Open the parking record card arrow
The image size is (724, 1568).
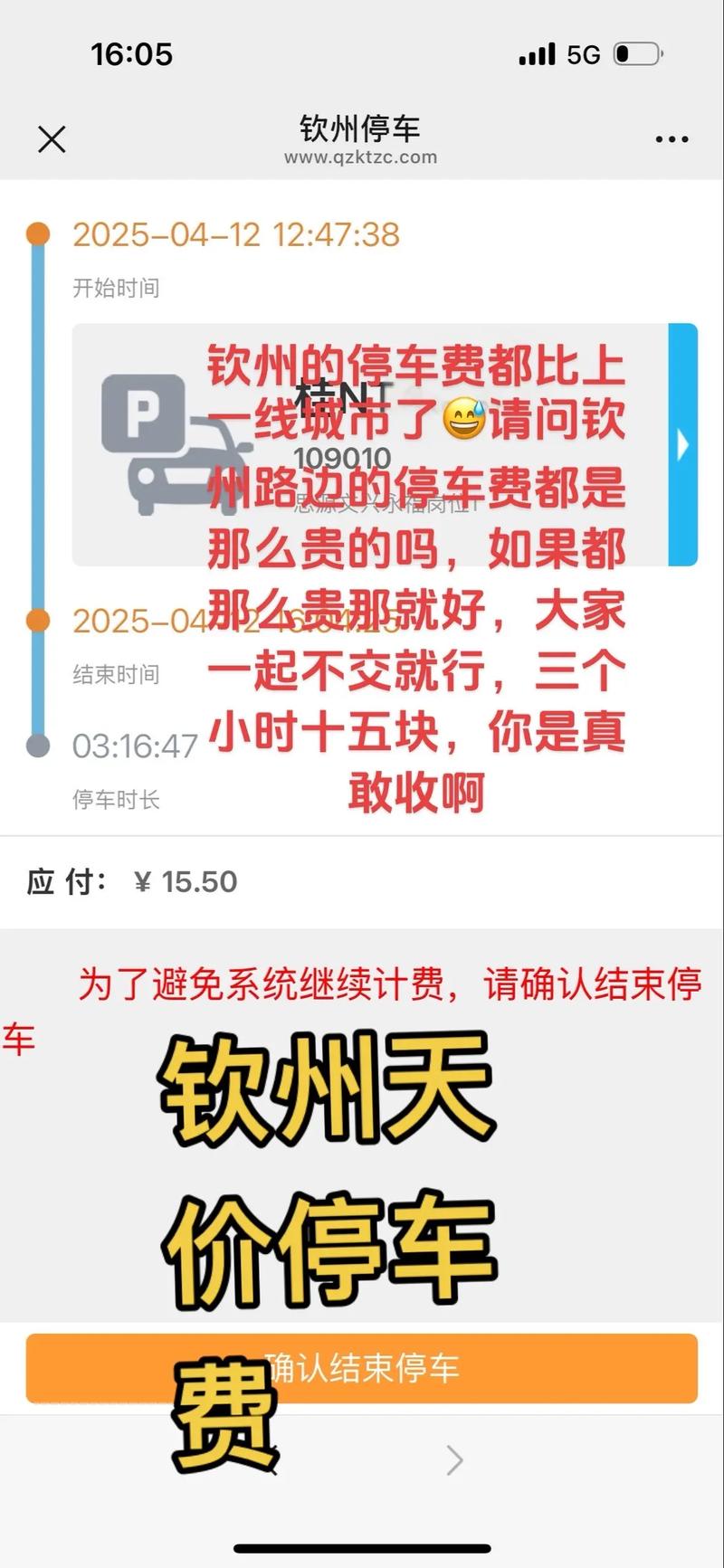682,444
